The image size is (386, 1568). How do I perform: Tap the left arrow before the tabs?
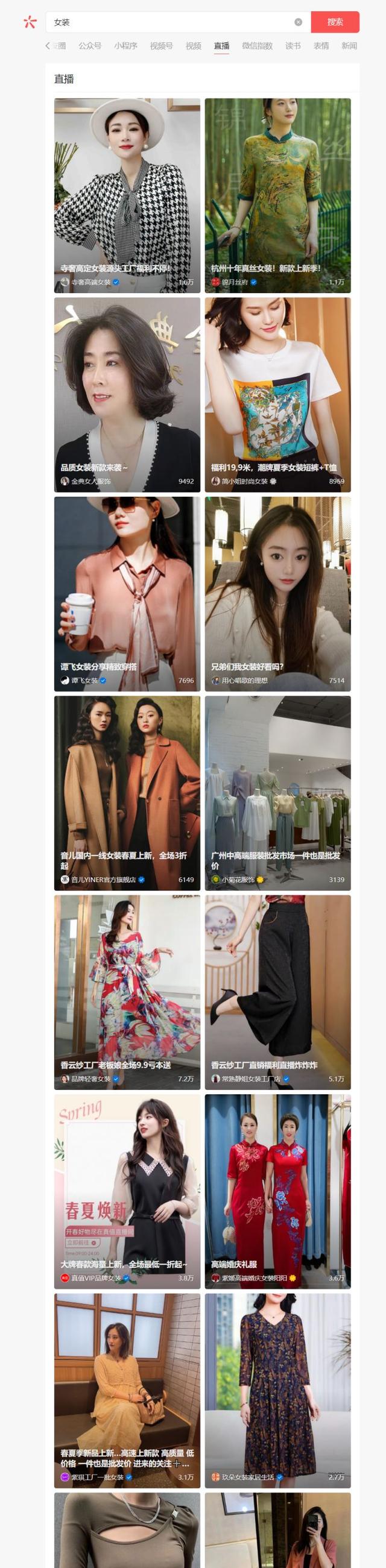pyautogui.click(x=48, y=46)
